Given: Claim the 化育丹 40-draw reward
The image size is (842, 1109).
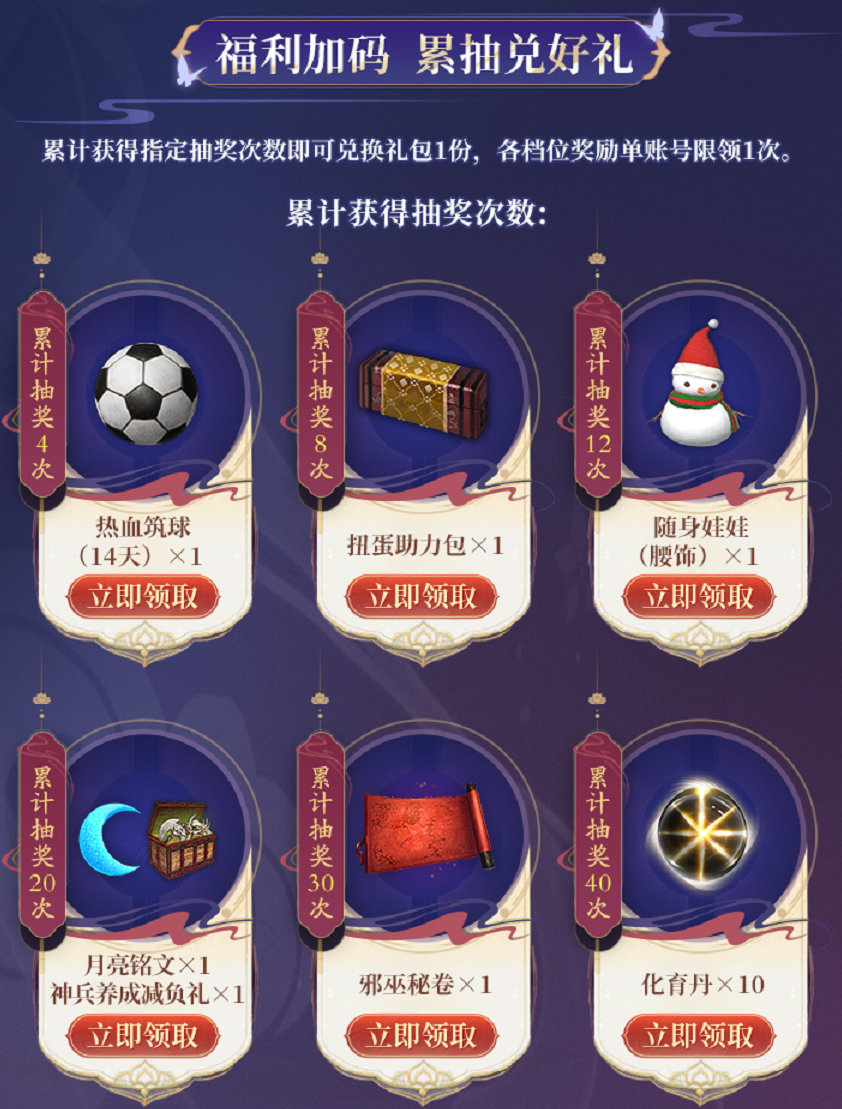Looking at the screenshot, I should [x=698, y=1035].
